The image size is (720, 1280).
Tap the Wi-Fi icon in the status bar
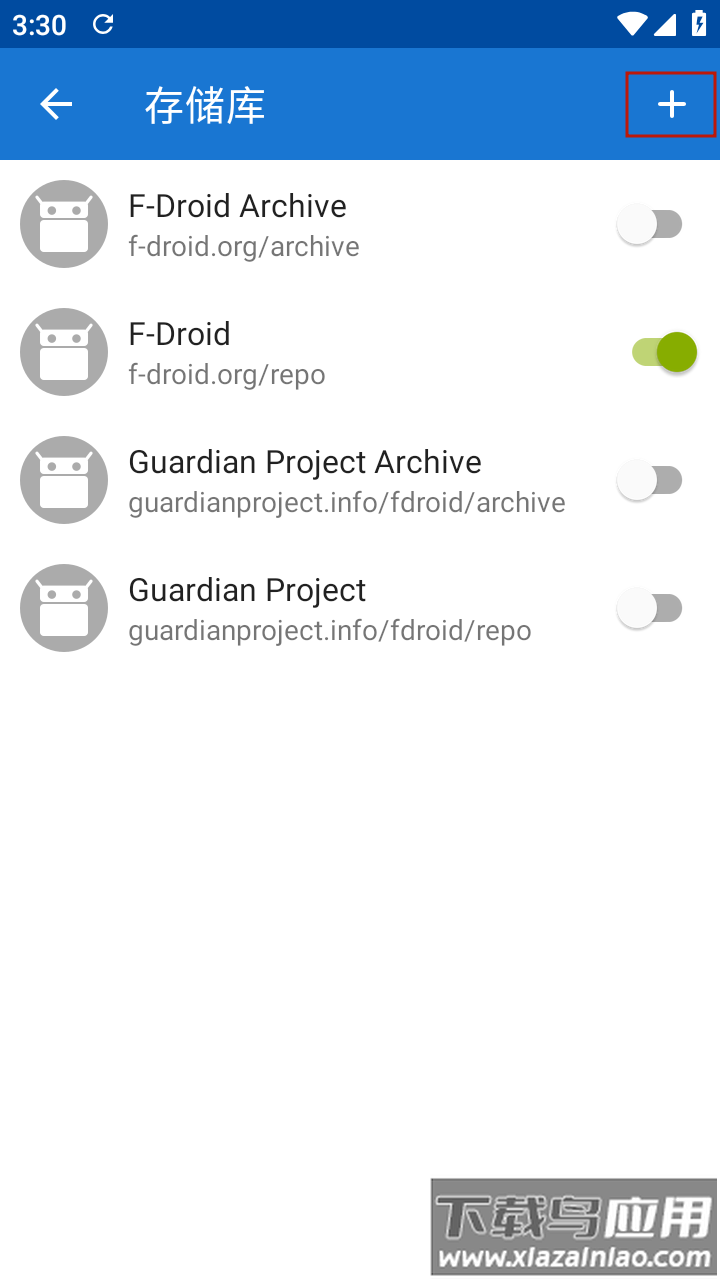[x=632, y=24]
